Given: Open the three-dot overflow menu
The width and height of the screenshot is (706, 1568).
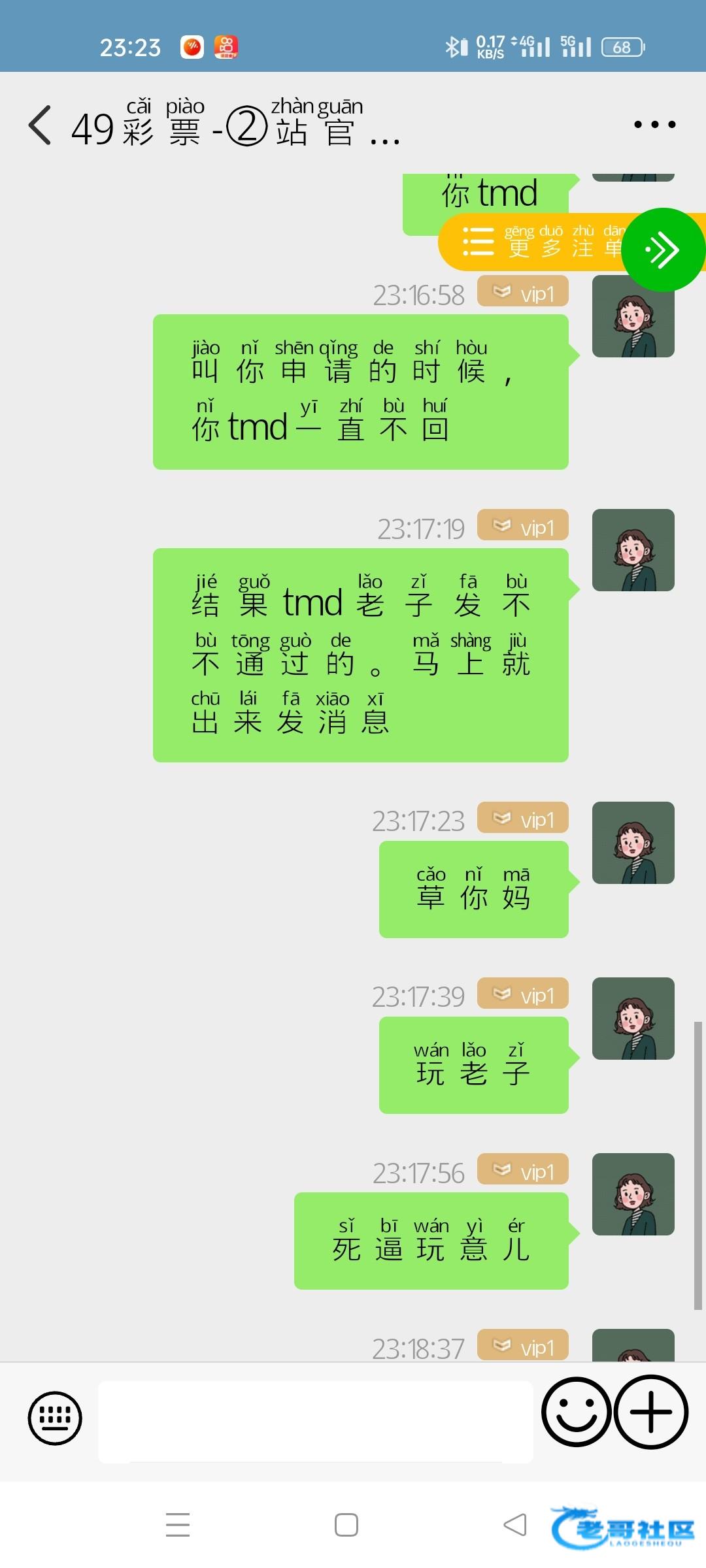Looking at the screenshot, I should 654,125.
